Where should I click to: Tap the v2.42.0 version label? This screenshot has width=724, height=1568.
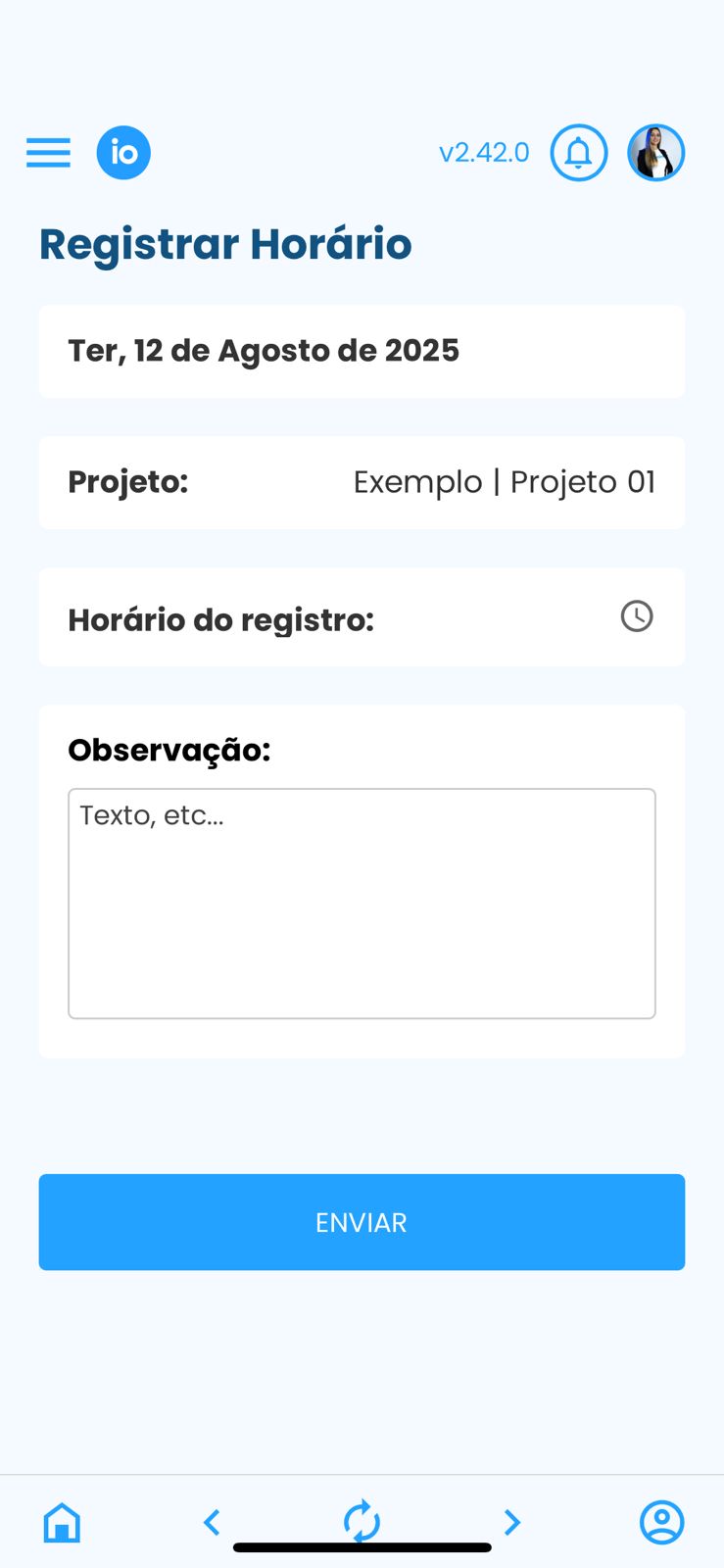pos(485,153)
